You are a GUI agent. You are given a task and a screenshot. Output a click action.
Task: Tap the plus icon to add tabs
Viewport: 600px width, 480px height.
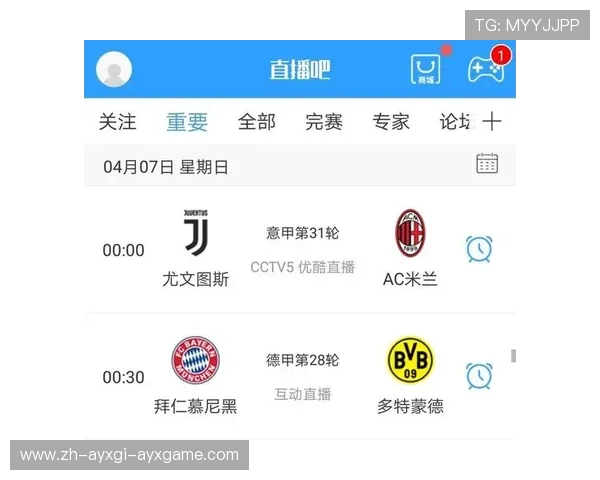coord(491,122)
